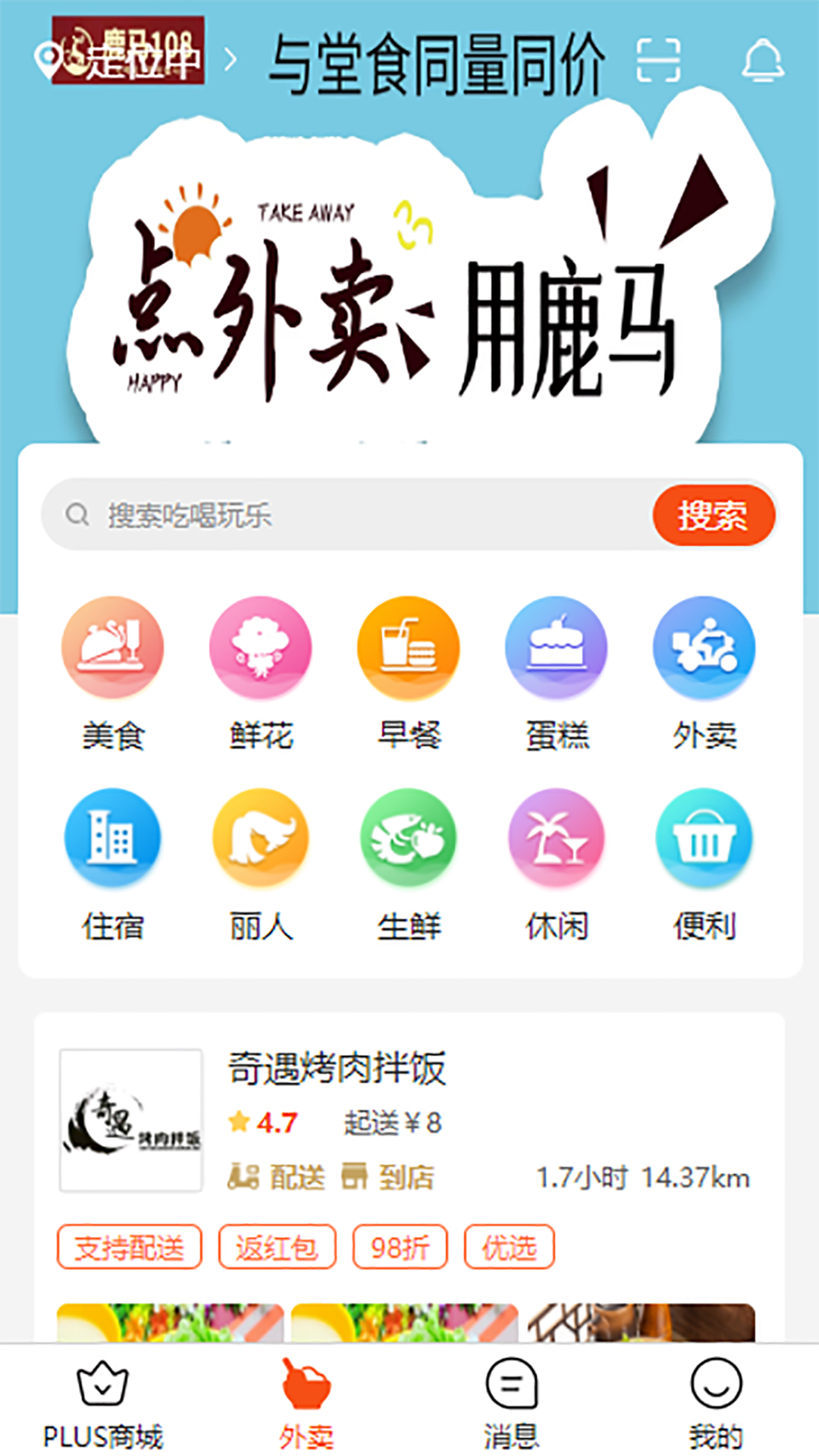Open the notifications bell

click(x=762, y=60)
